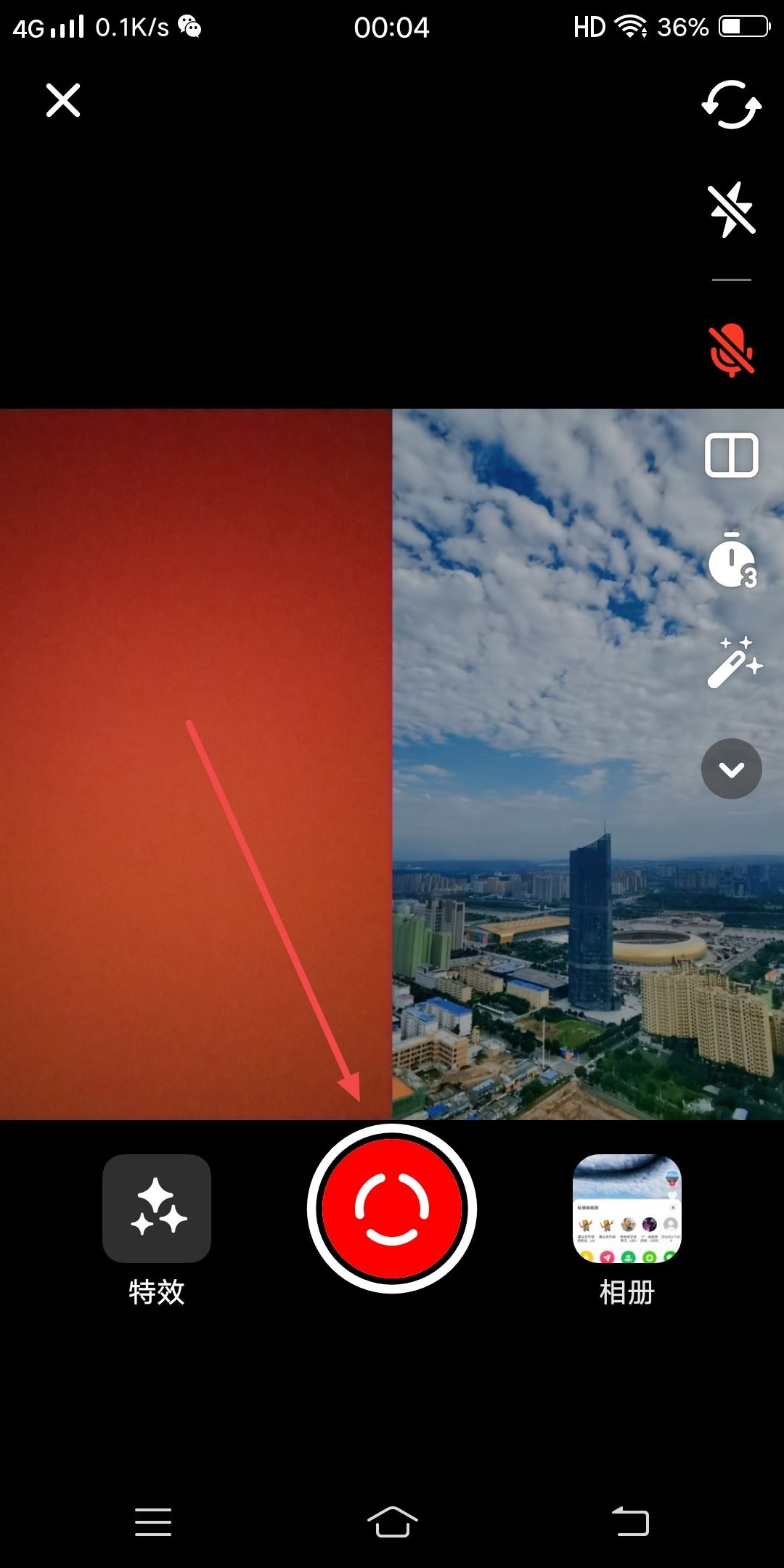Go to the home screen
784x1568 pixels.
392,1522
